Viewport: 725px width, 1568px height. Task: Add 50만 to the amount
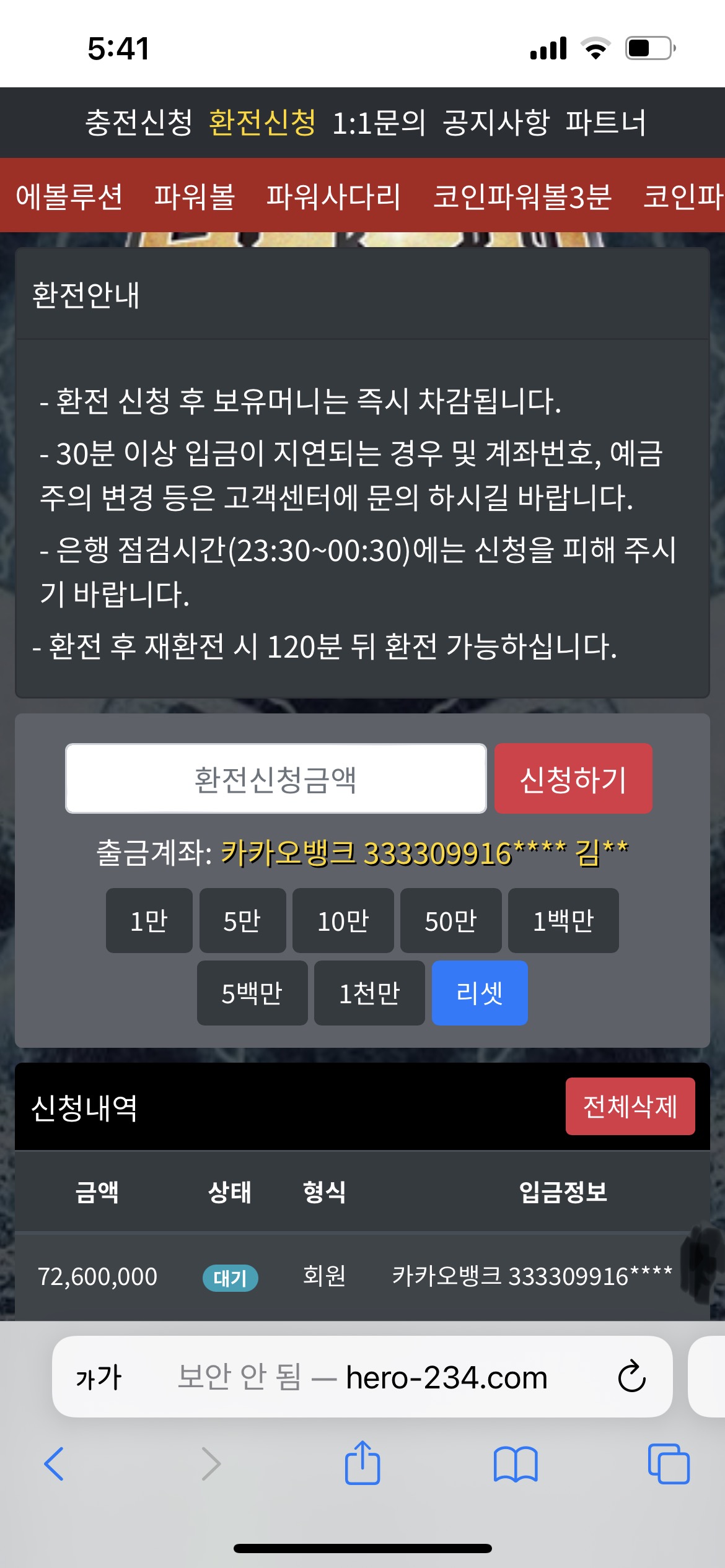pos(450,920)
